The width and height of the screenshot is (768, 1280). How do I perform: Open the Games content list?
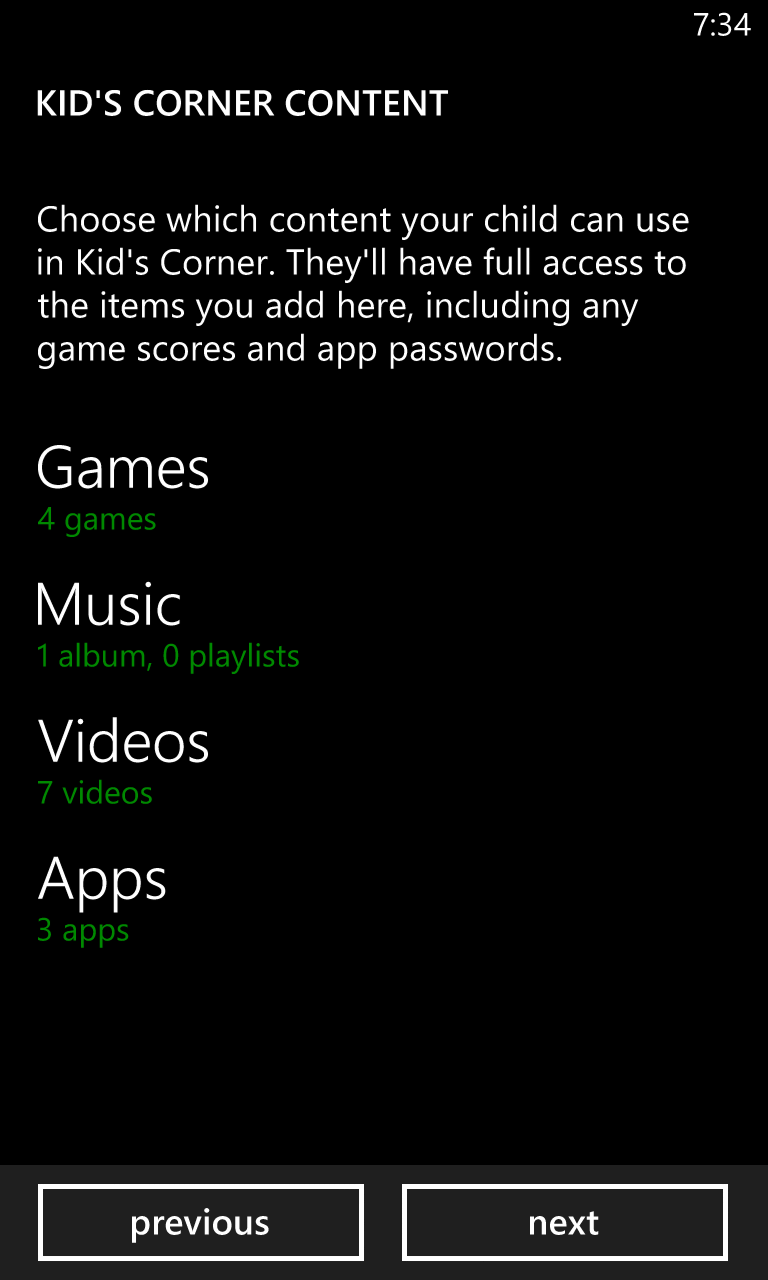[x=123, y=470]
